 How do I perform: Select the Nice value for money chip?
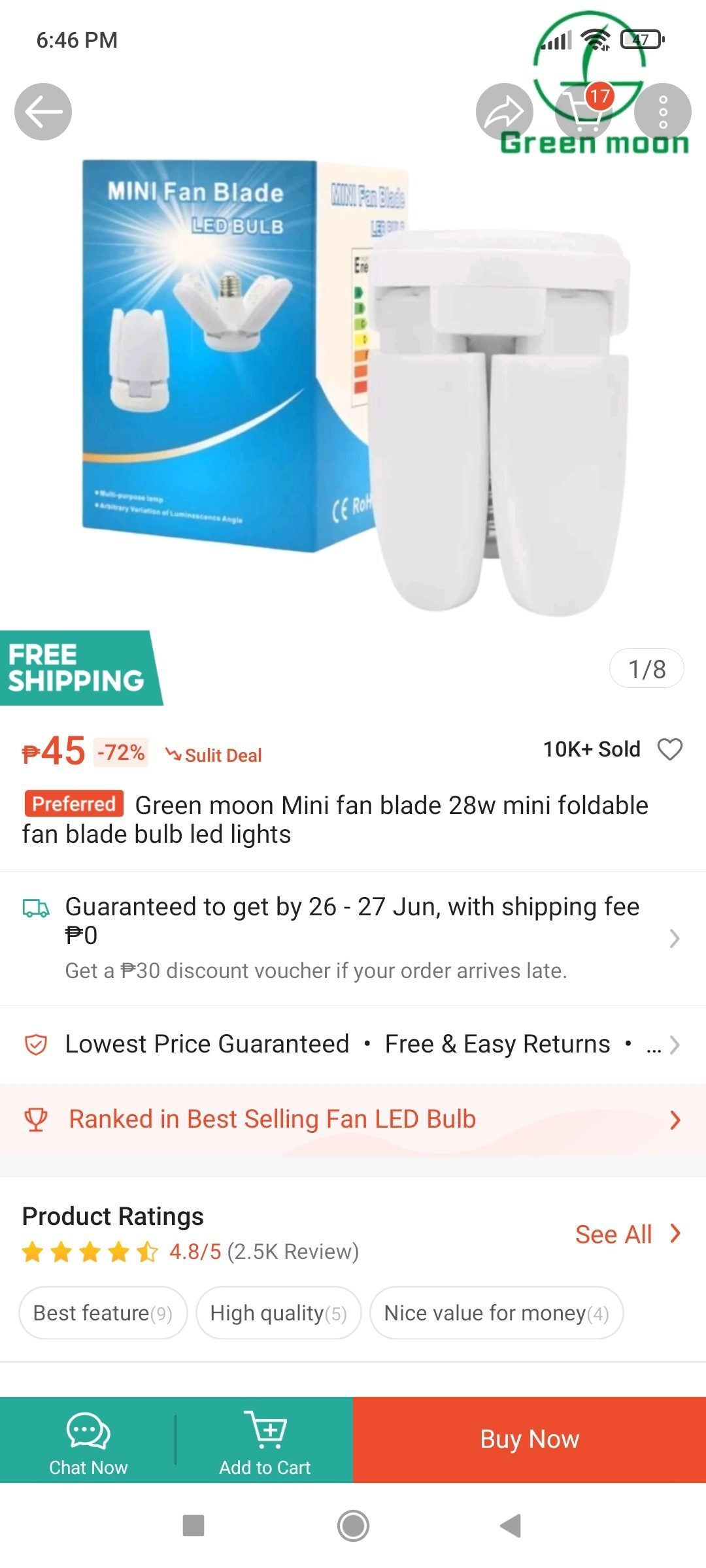496,1313
